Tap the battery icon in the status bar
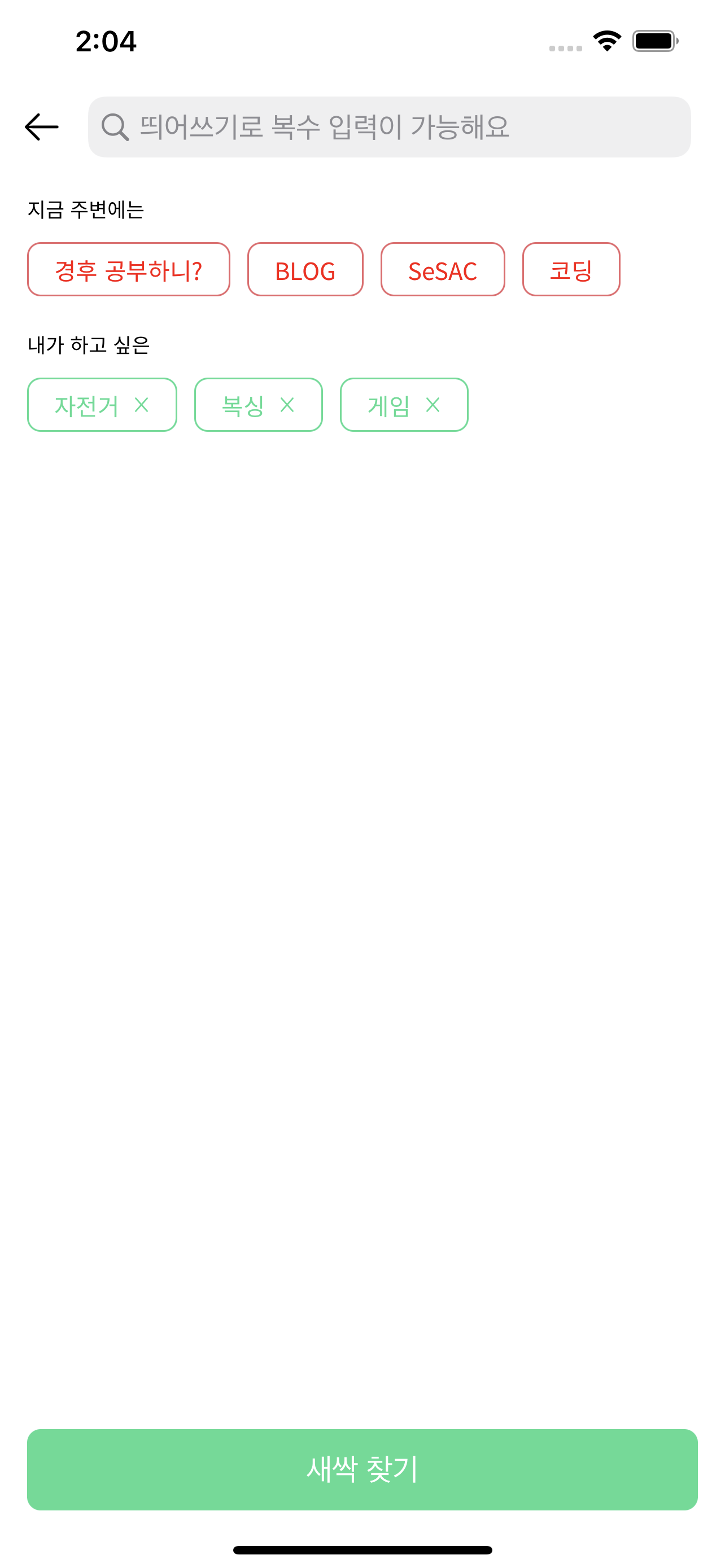This screenshot has width=725, height=1568. tap(653, 40)
